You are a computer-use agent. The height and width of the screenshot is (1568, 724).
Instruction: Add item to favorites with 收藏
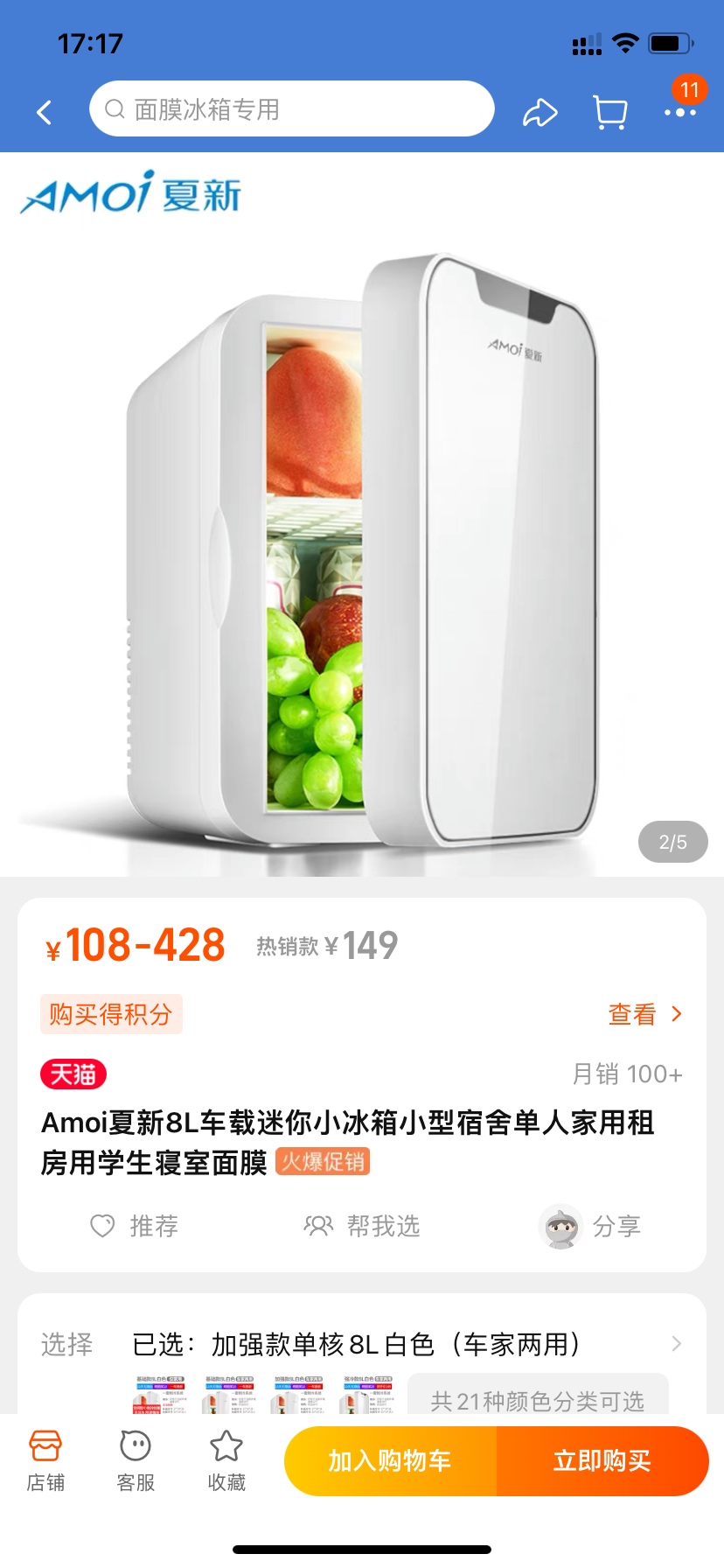[226, 1460]
